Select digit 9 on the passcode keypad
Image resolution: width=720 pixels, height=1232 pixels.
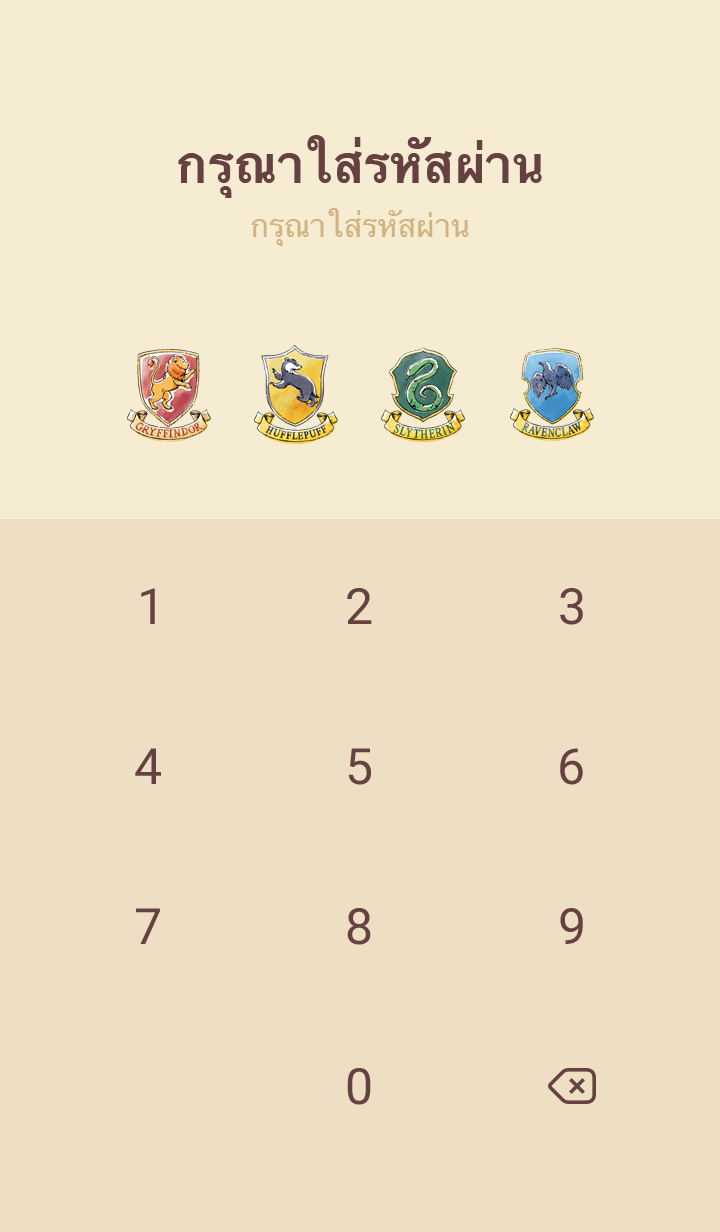tap(571, 927)
